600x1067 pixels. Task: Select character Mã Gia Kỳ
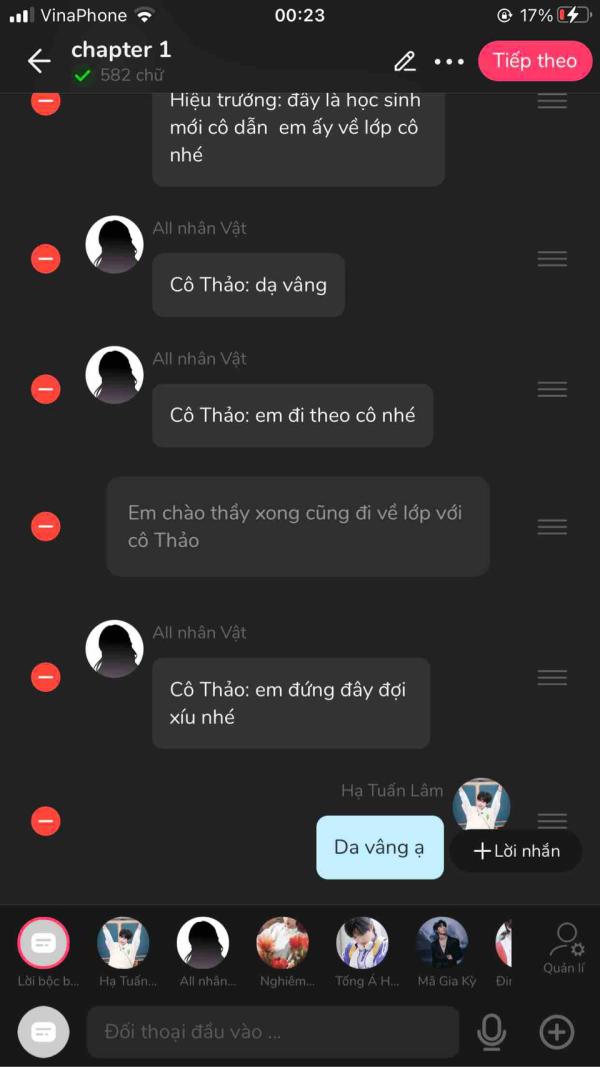(442, 943)
